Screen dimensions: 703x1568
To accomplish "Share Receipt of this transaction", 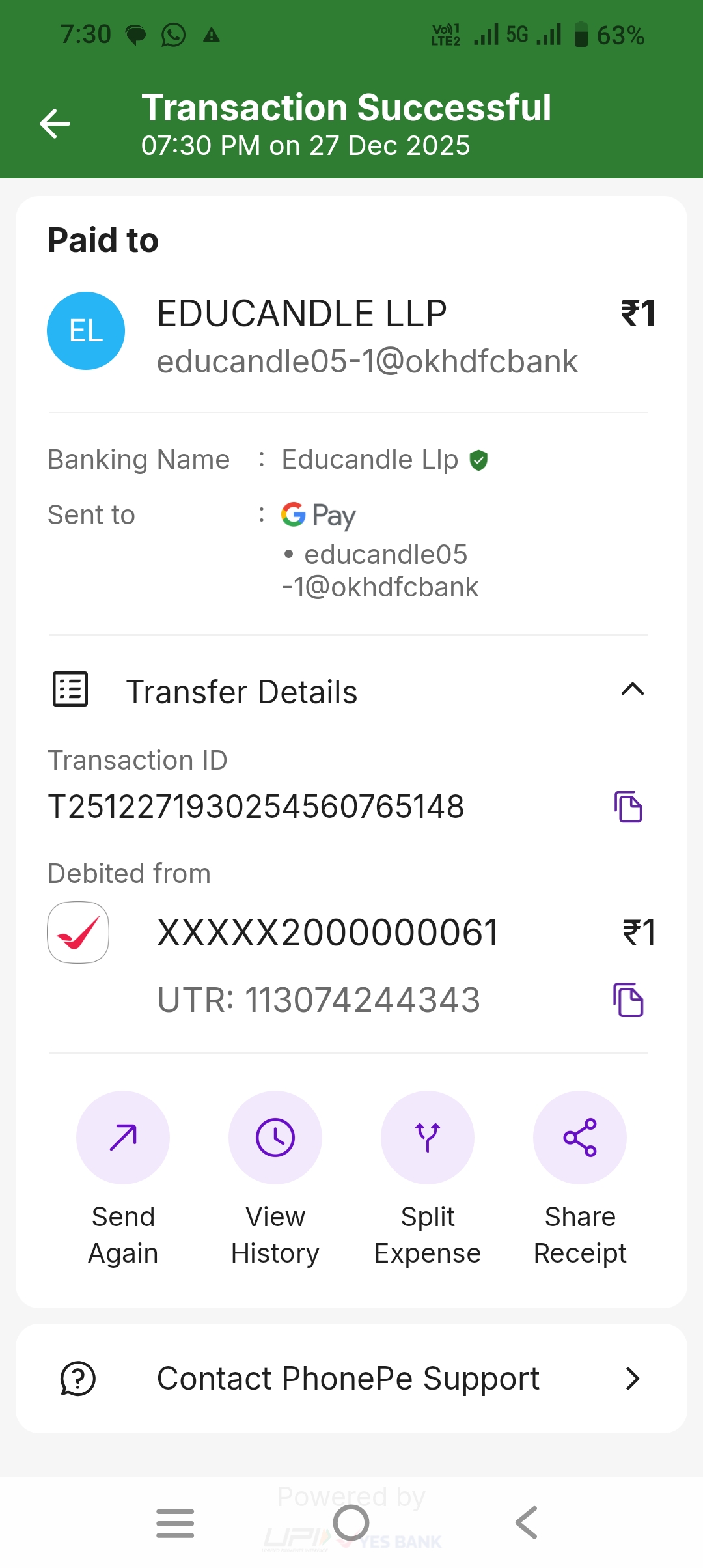I will click(x=580, y=1138).
